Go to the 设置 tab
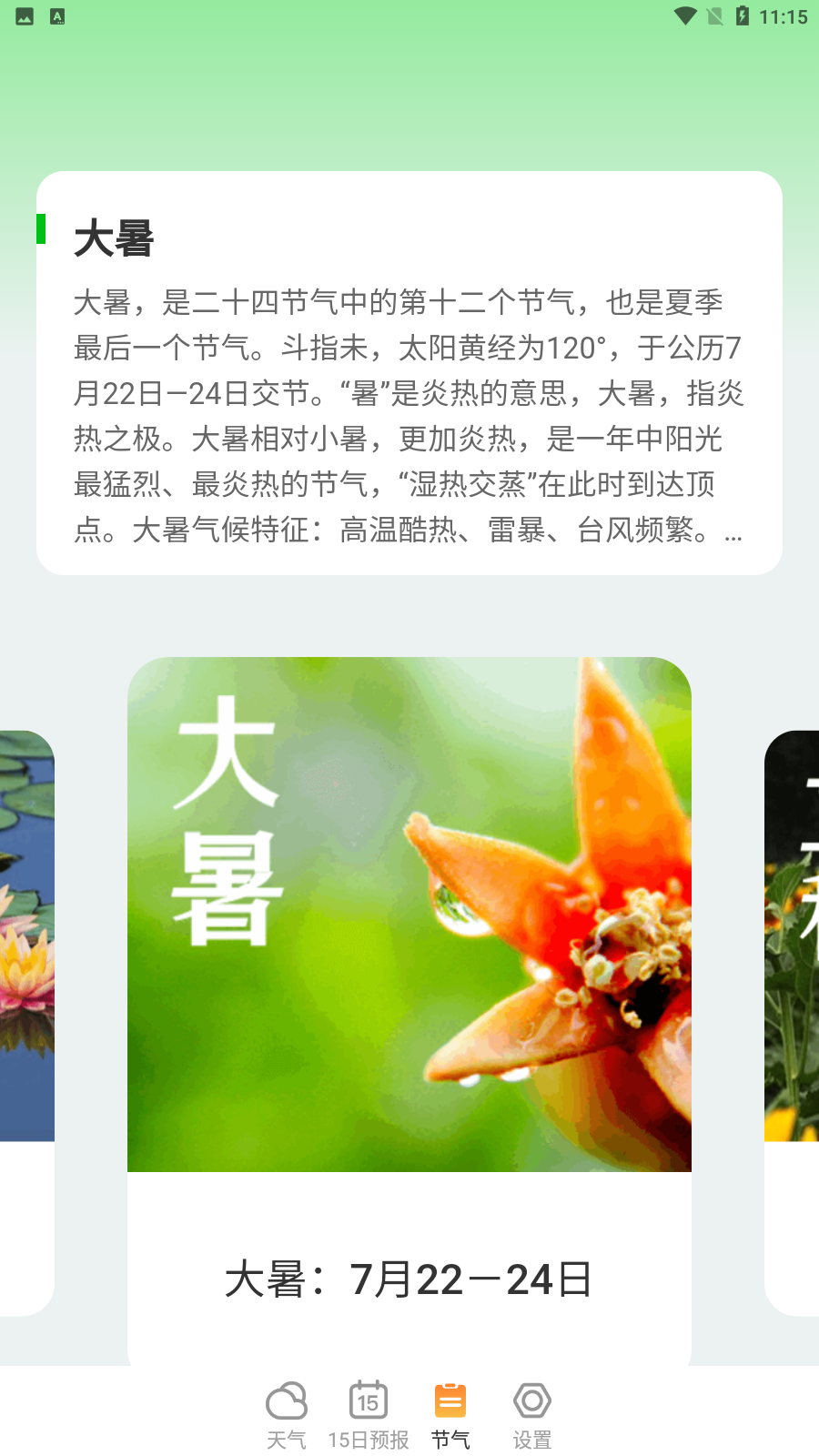The width and height of the screenshot is (819, 1456). pyautogui.click(x=531, y=1414)
